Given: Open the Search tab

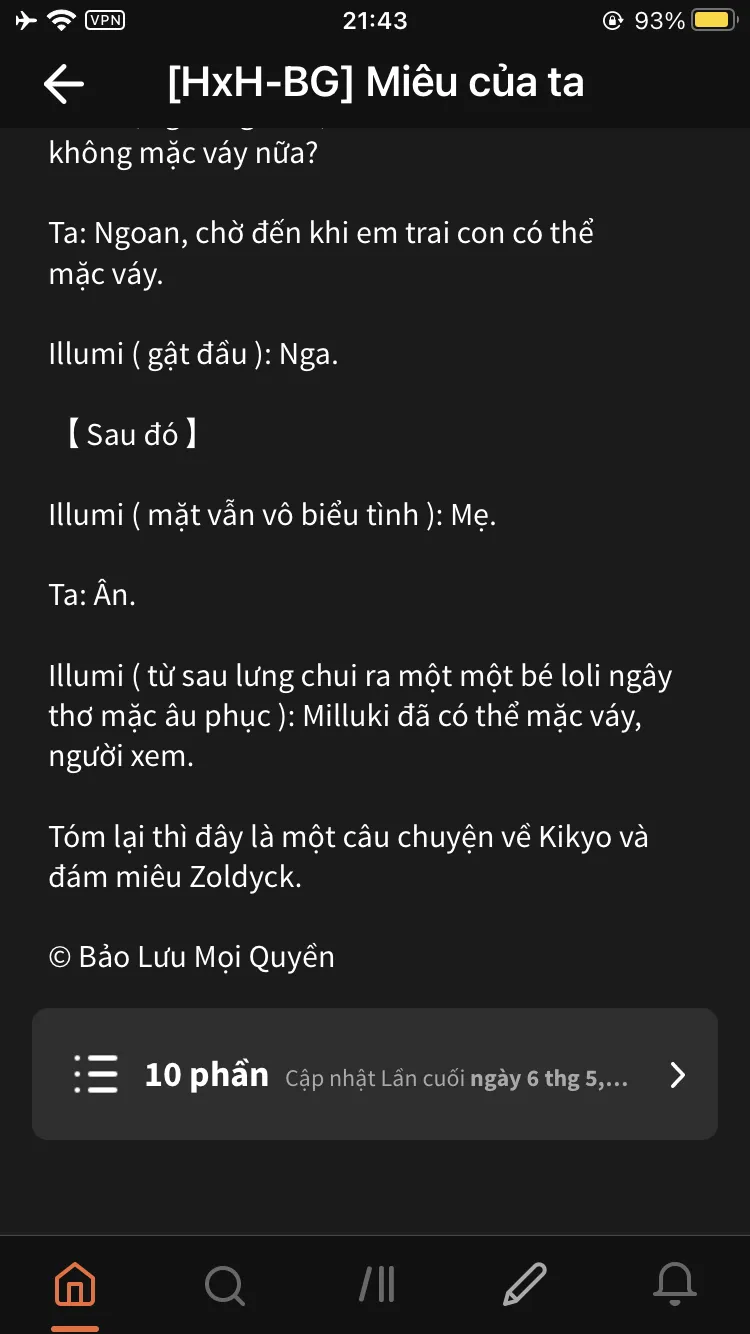Looking at the screenshot, I should coord(225,1284).
